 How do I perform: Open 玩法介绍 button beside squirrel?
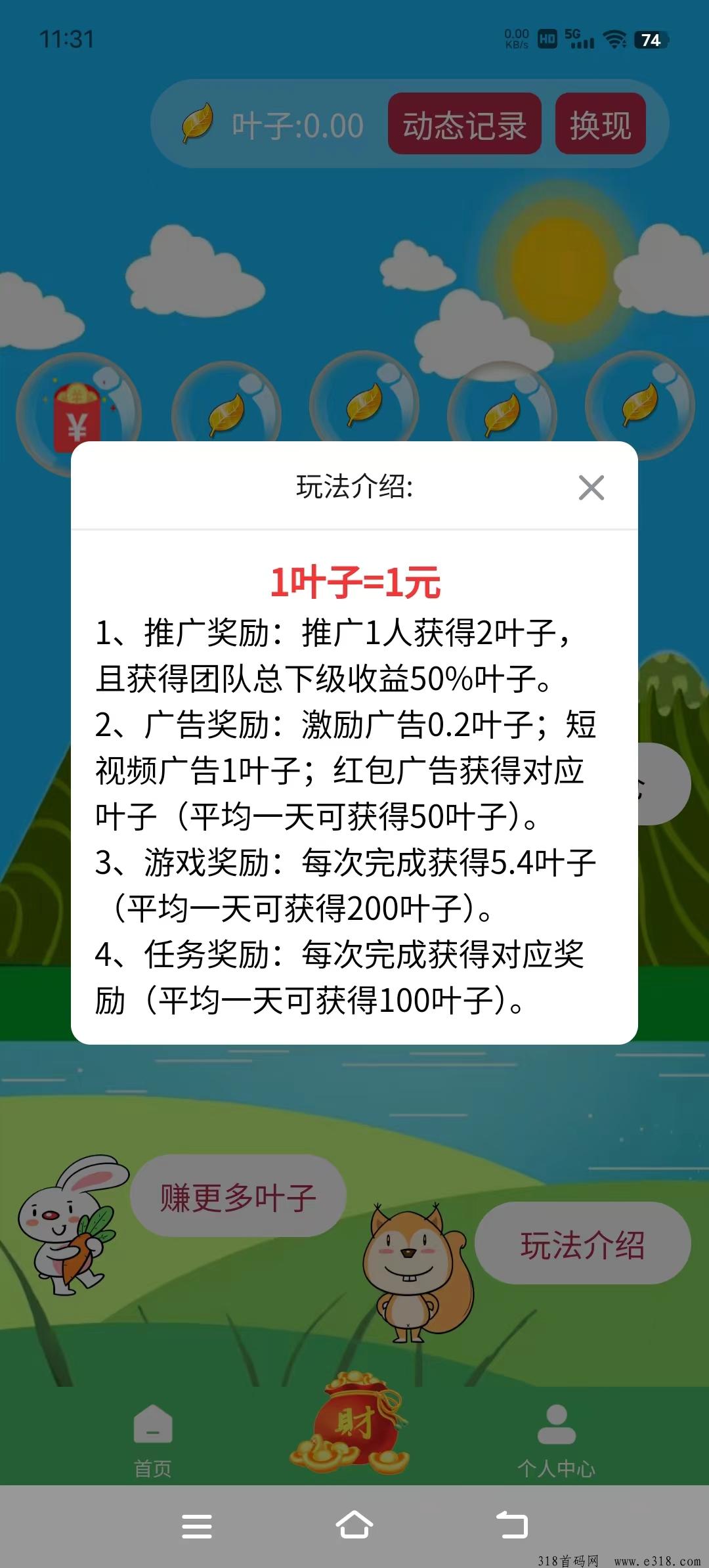click(582, 1244)
